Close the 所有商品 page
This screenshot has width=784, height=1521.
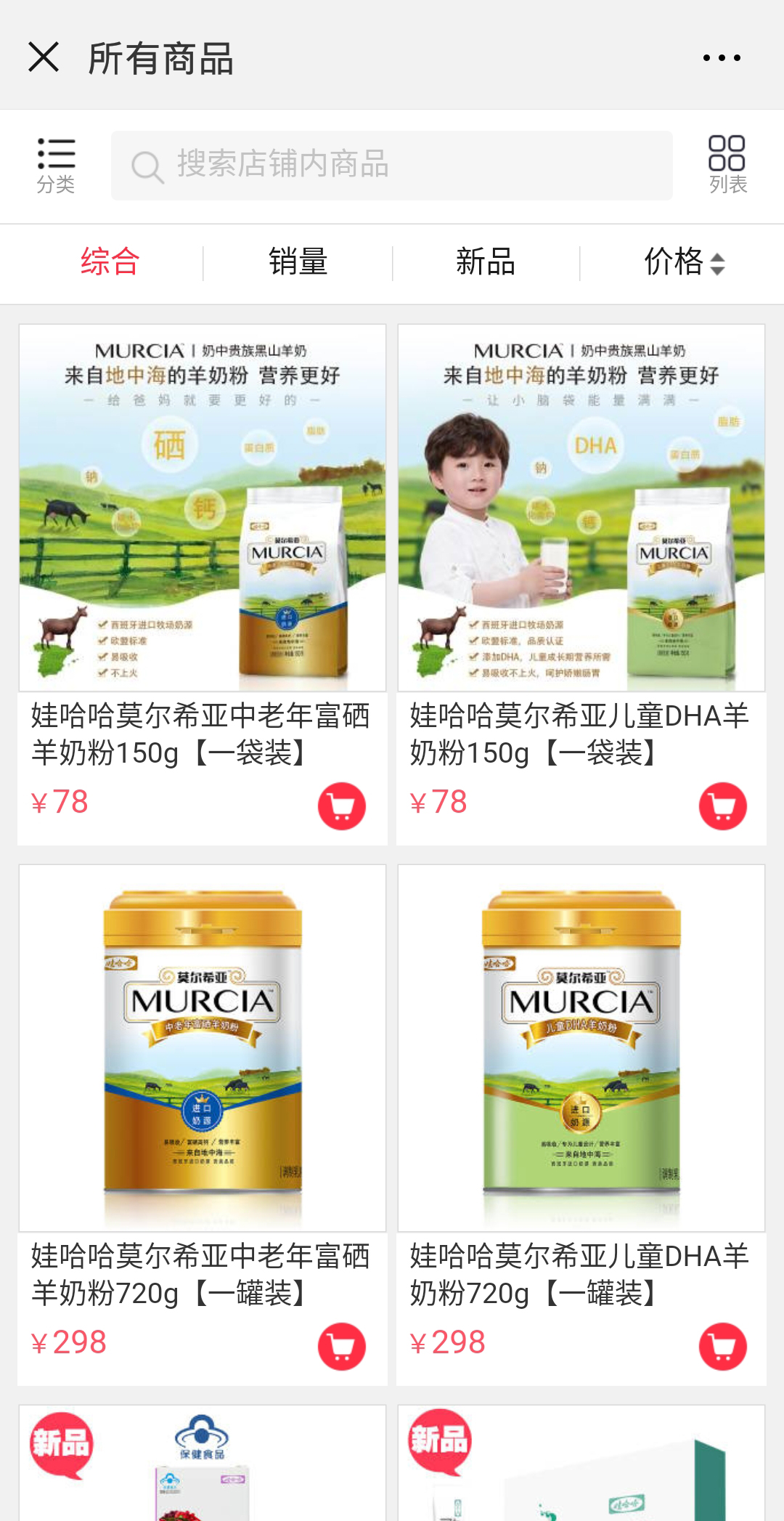coord(44,57)
